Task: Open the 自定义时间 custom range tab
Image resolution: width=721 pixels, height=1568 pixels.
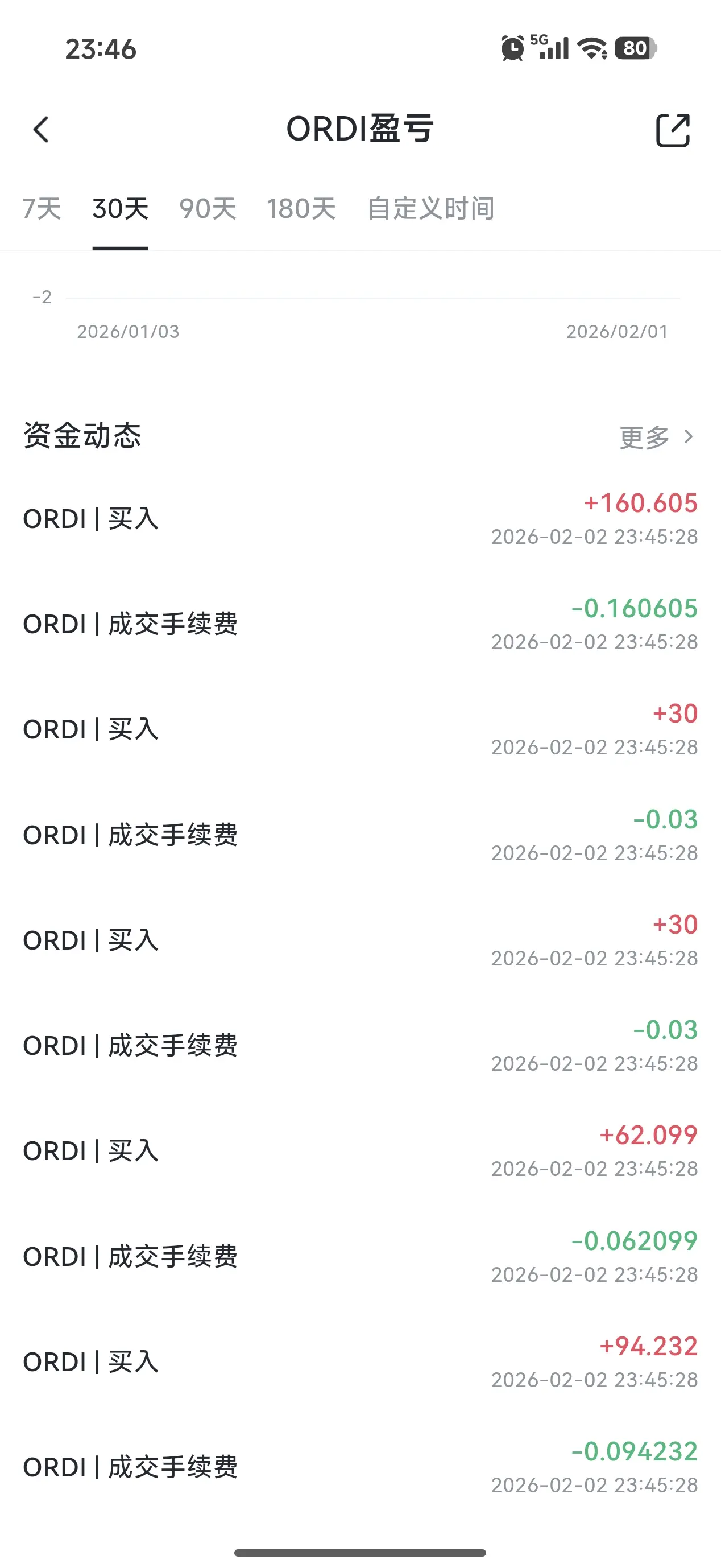Action: pos(431,209)
